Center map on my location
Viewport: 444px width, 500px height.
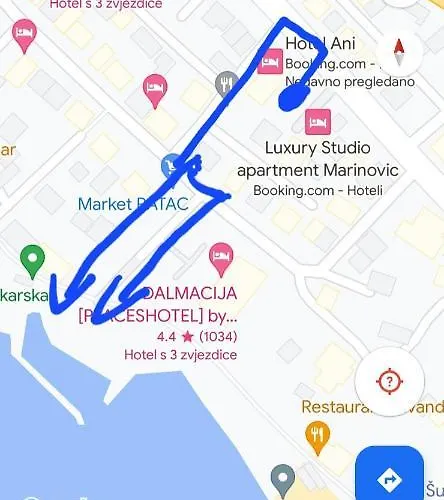coord(390,381)
